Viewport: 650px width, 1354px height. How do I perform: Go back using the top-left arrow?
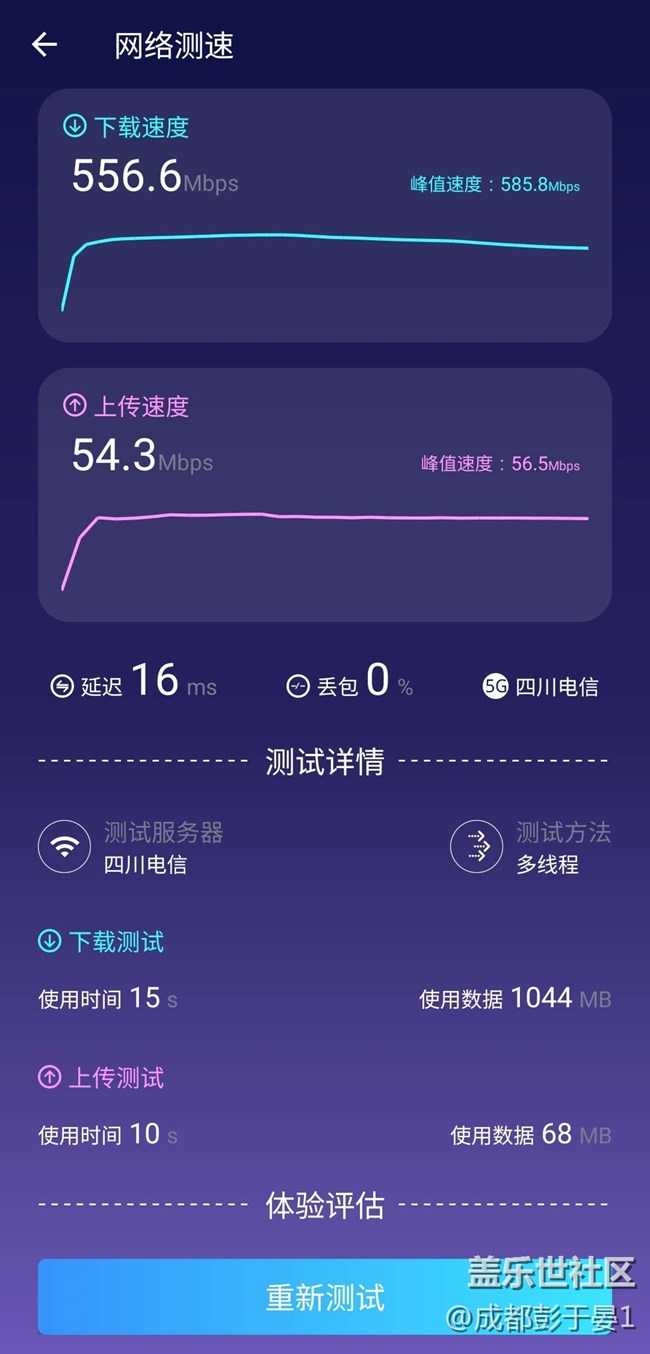pyautogui.click(x=44, y=44)
